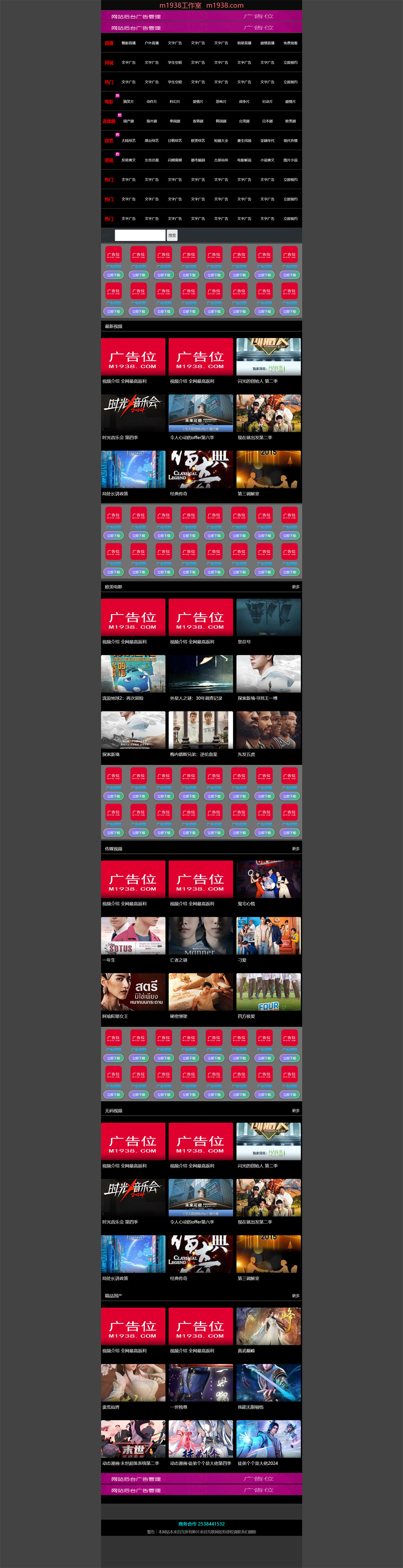The image size is (403, 1568).
Task: Open the 魅影直播 link
Action: click(x=128, y=43)
